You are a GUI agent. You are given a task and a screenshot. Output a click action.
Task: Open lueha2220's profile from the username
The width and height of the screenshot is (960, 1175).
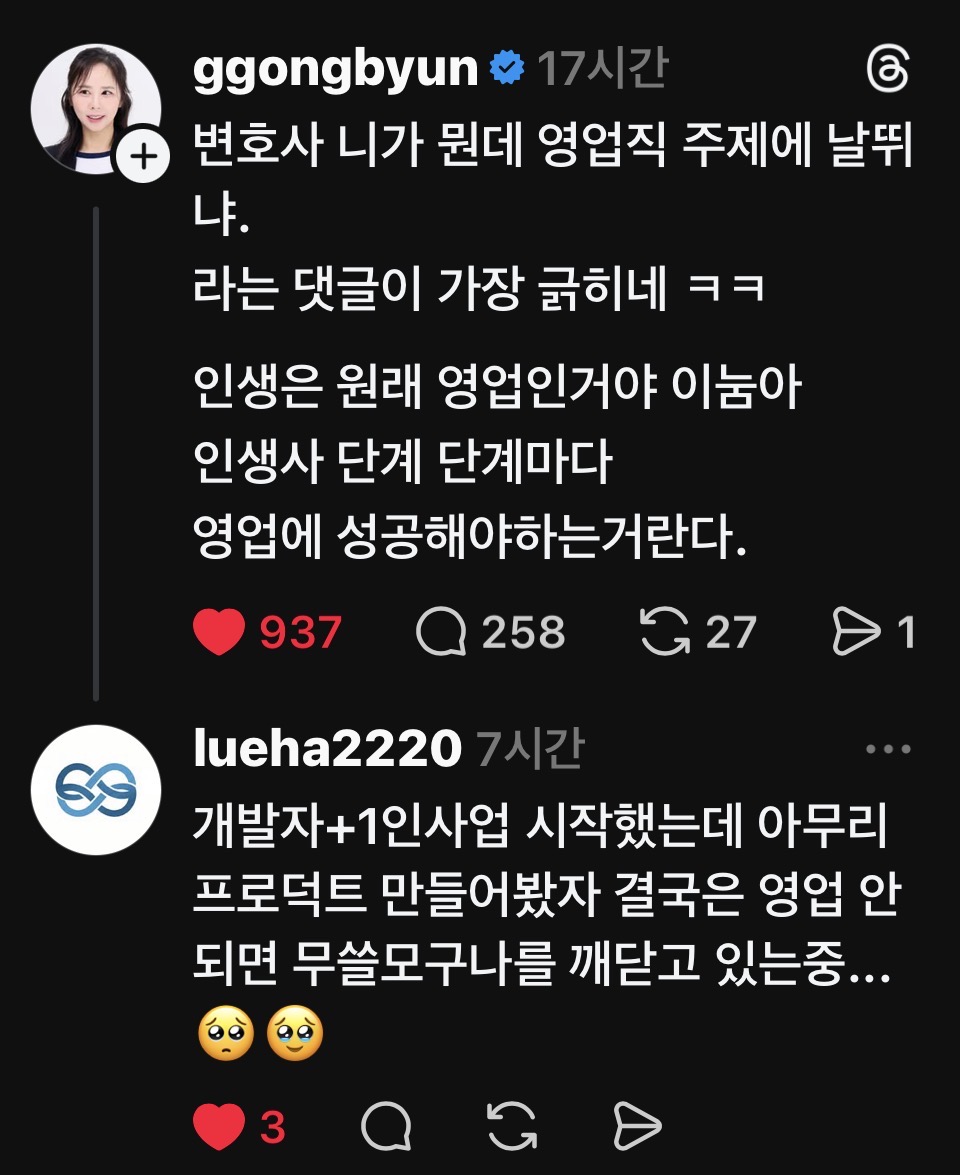(326, 750)
